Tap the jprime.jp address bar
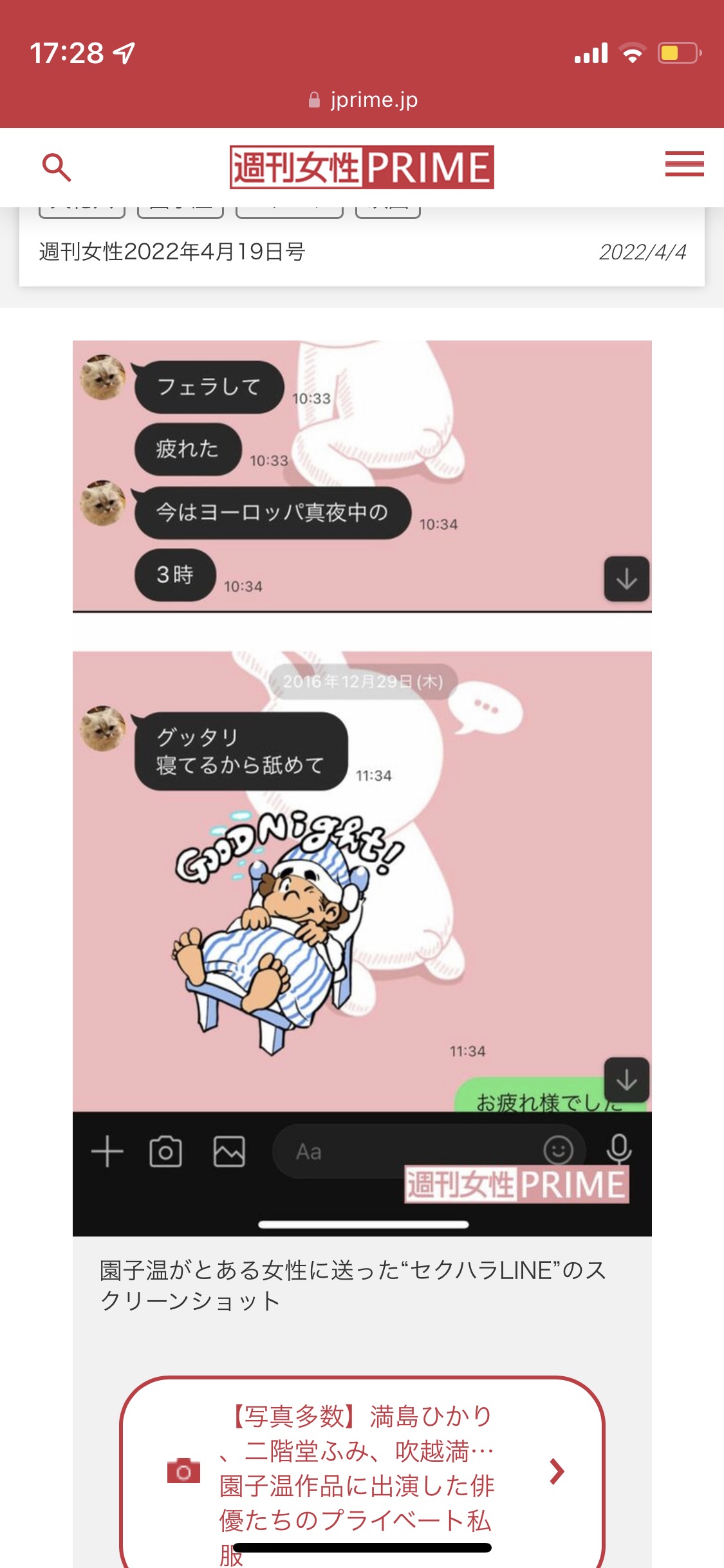The image size is (724, 1568). tap(363, 100)
